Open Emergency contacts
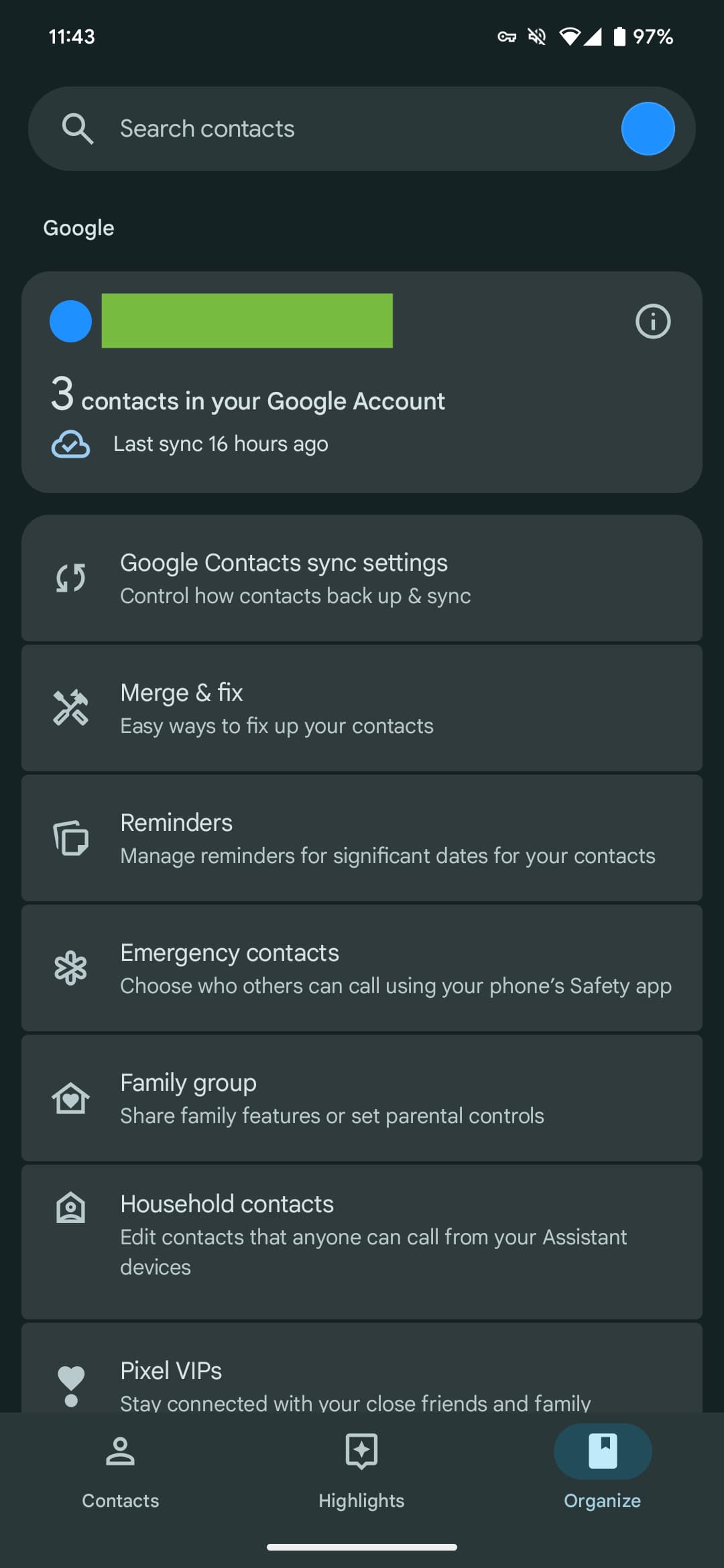The image size is (724, 1568). pyautogui.click(x=362, y=968)
